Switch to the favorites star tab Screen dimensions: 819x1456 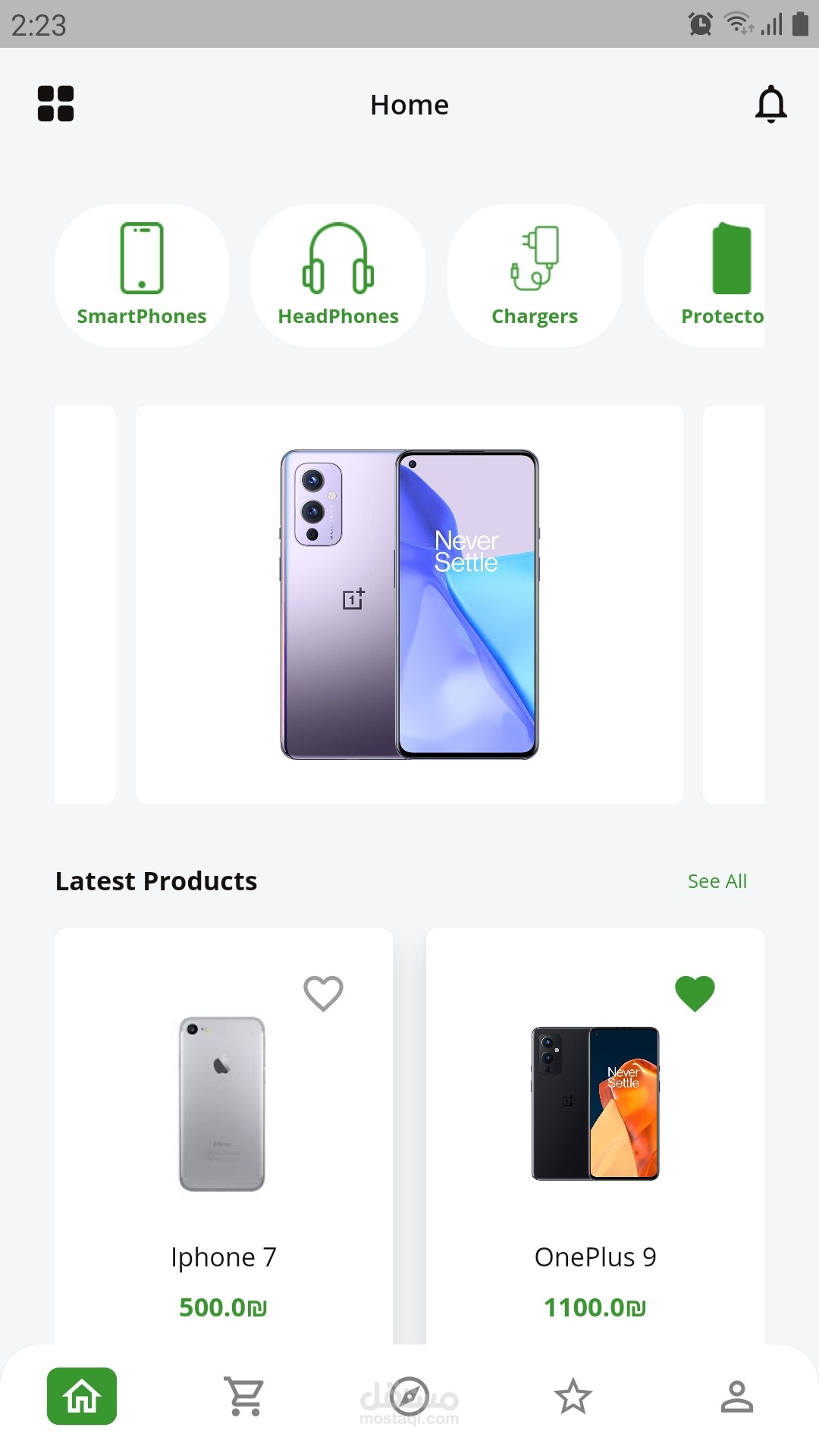tap(573, 1396)
